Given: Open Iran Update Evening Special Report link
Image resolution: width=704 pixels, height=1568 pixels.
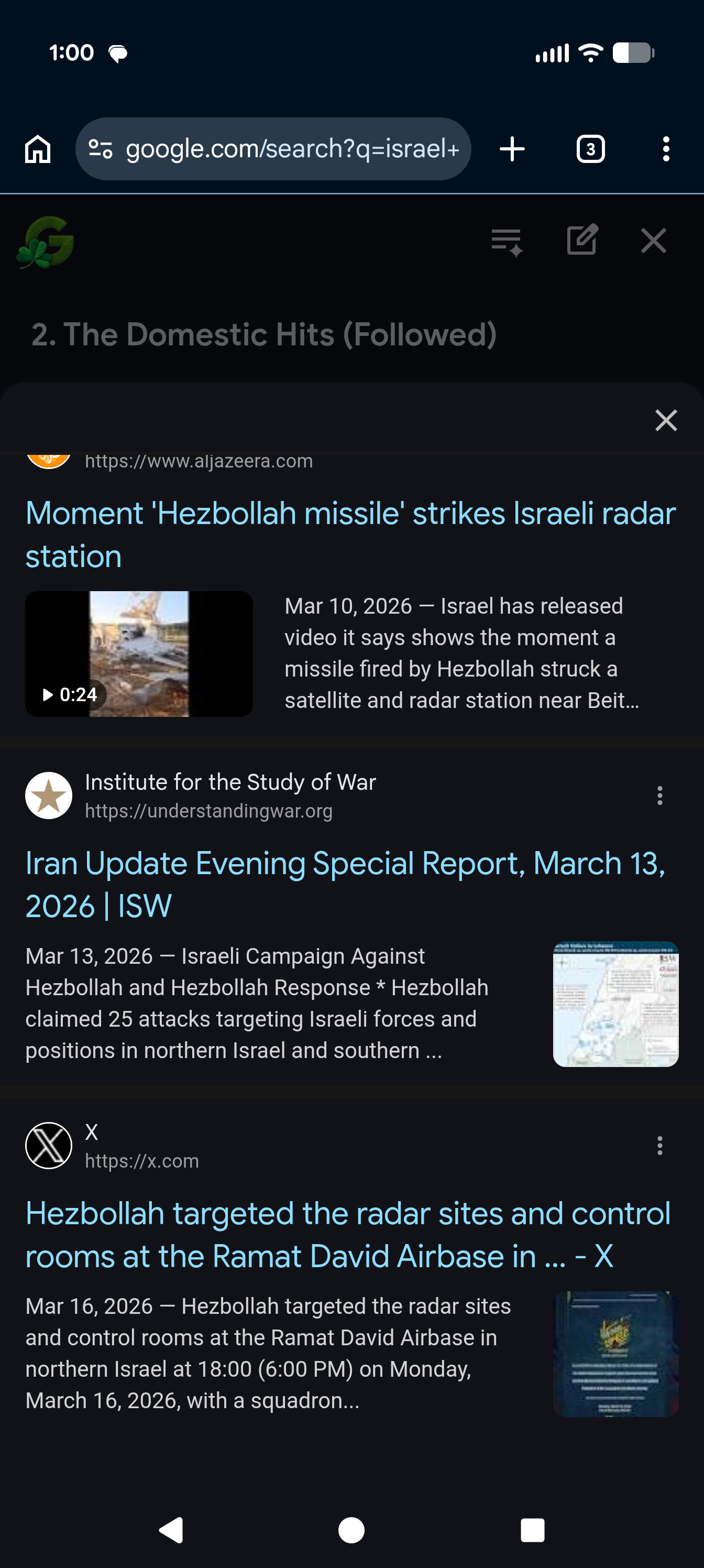Looking at the screenshot, I should pyautogui.click(x=346, y=885).
